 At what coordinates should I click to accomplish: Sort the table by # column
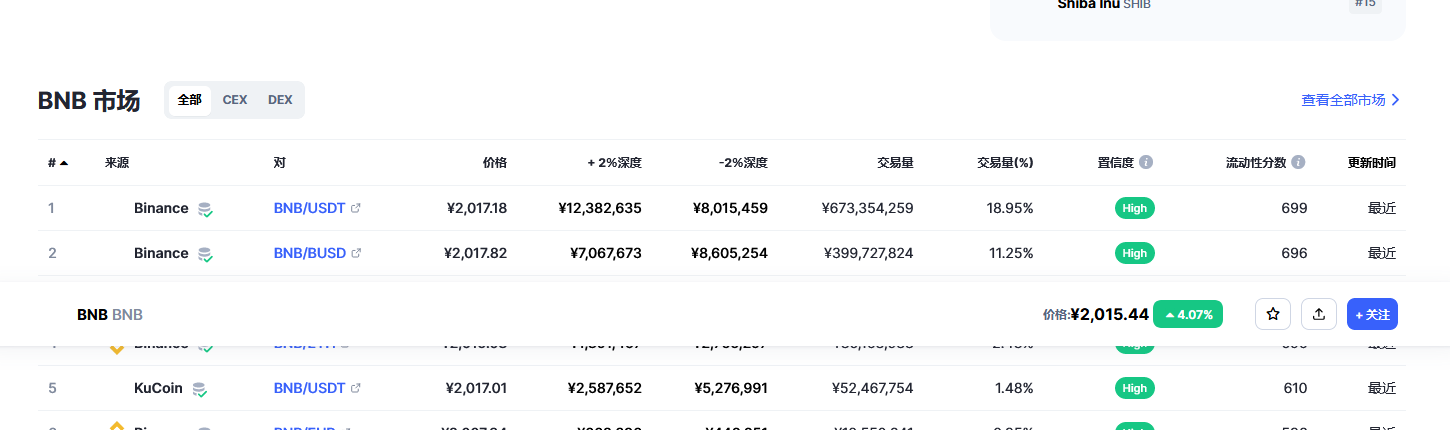coord(57,163)
